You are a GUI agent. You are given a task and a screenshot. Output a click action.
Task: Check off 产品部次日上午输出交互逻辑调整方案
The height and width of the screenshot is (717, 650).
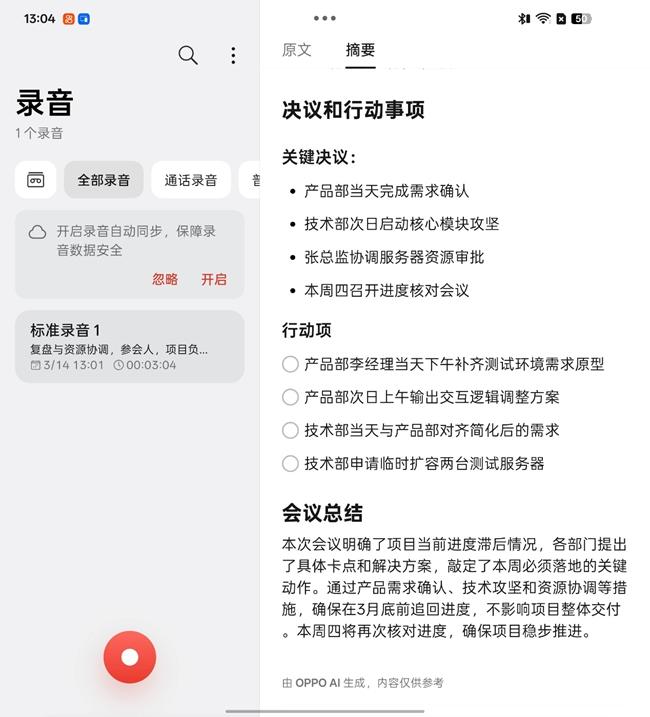(x=290, y=397)
